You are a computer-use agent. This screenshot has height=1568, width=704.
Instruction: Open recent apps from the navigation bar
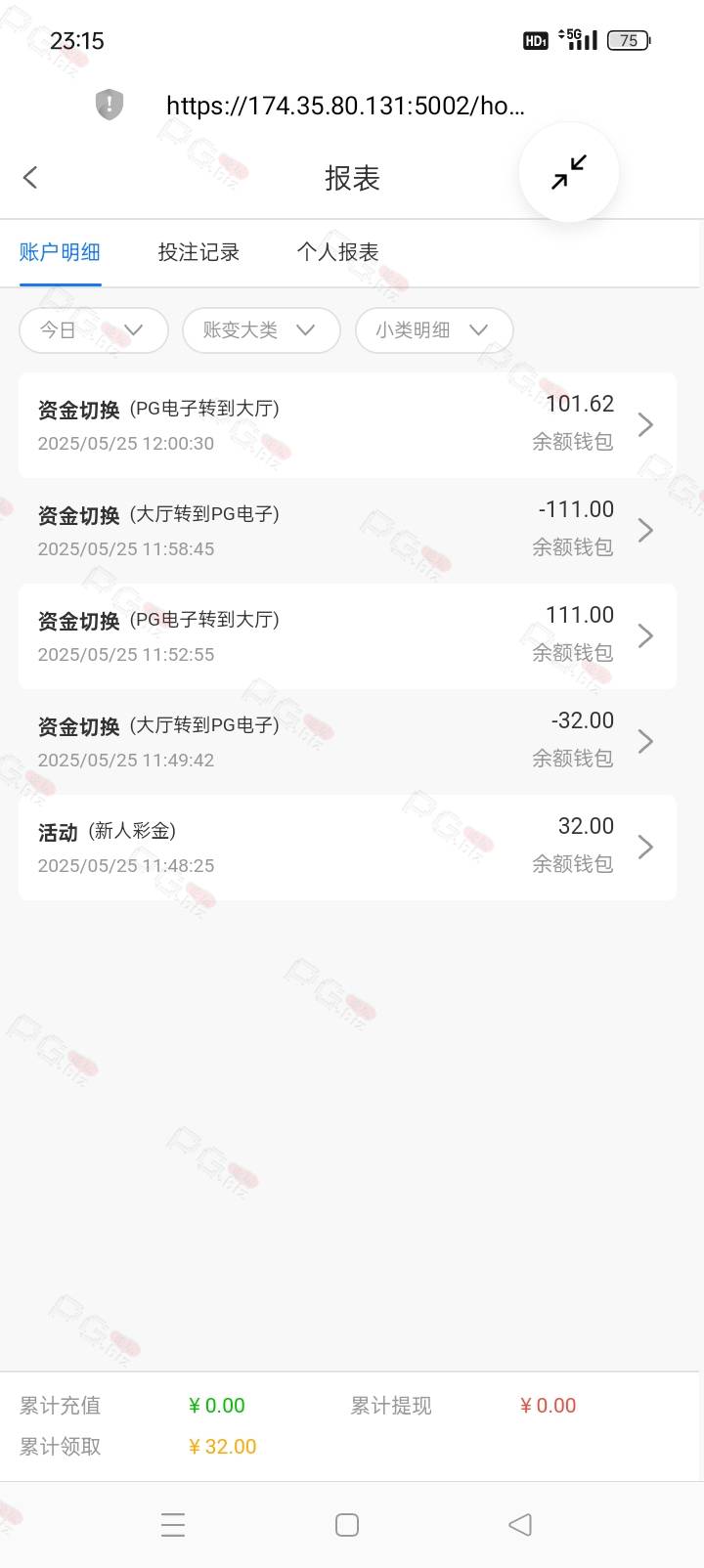[173, 1525]
